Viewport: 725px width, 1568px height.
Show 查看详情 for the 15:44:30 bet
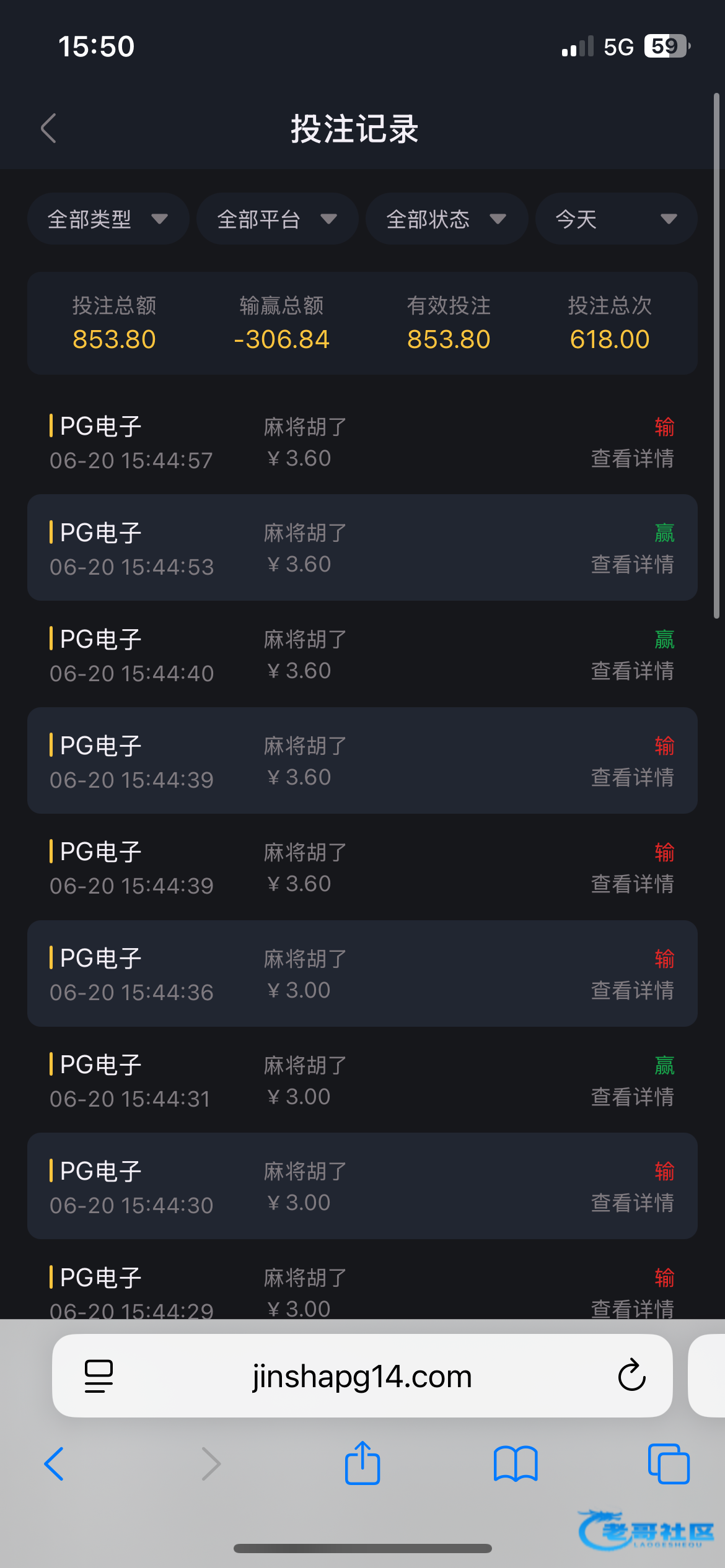[632, 1203]
